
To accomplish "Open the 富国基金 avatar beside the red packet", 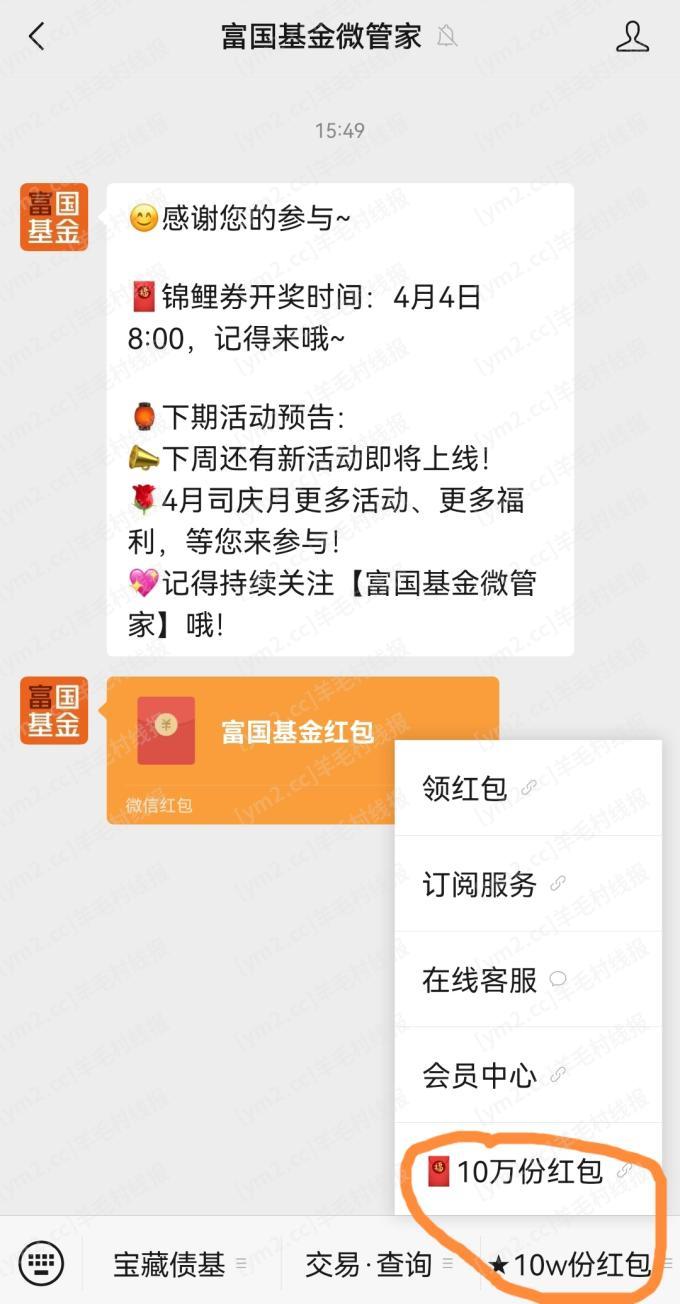I will point(54,711).
